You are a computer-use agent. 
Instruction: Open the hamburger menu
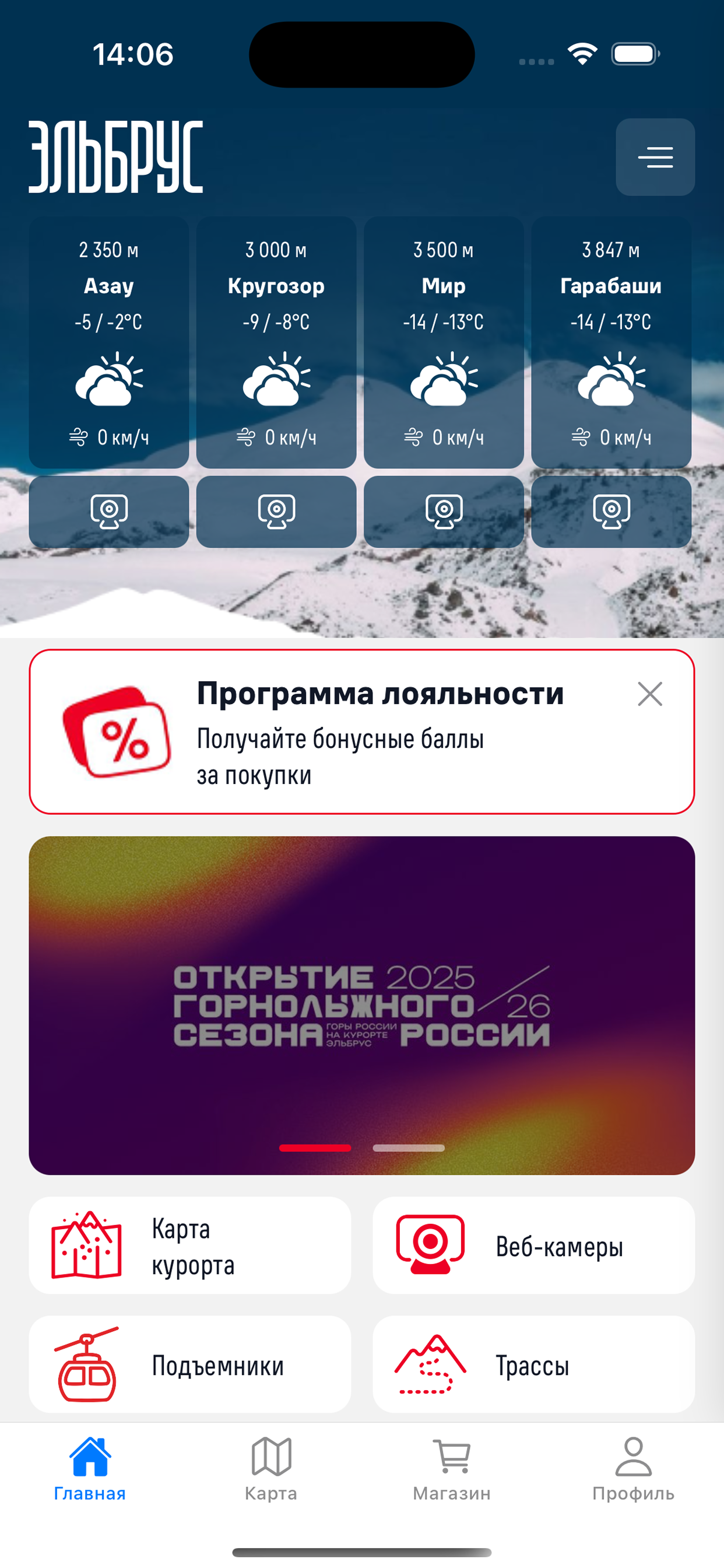tap(655, 157)
